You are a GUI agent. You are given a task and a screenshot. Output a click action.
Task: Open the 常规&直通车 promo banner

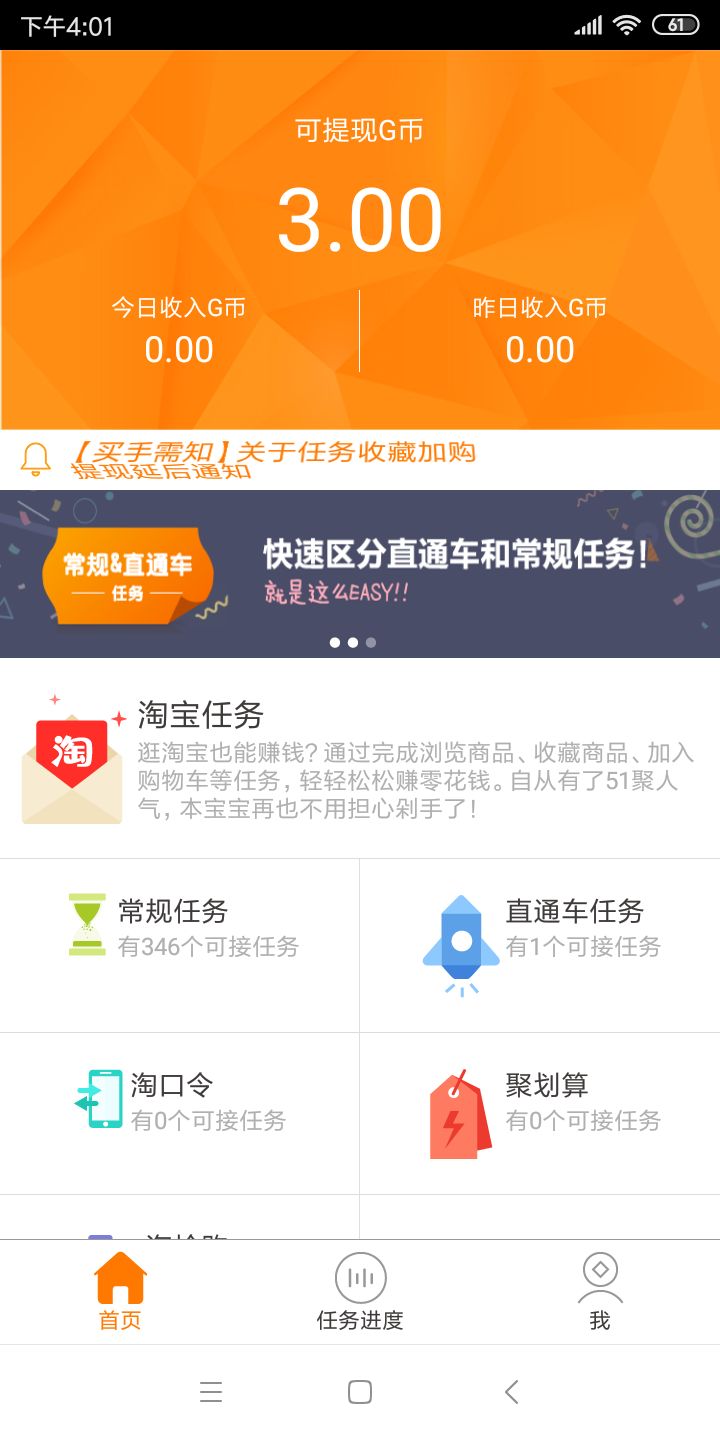pyautogui.click(x=360, y=573)
